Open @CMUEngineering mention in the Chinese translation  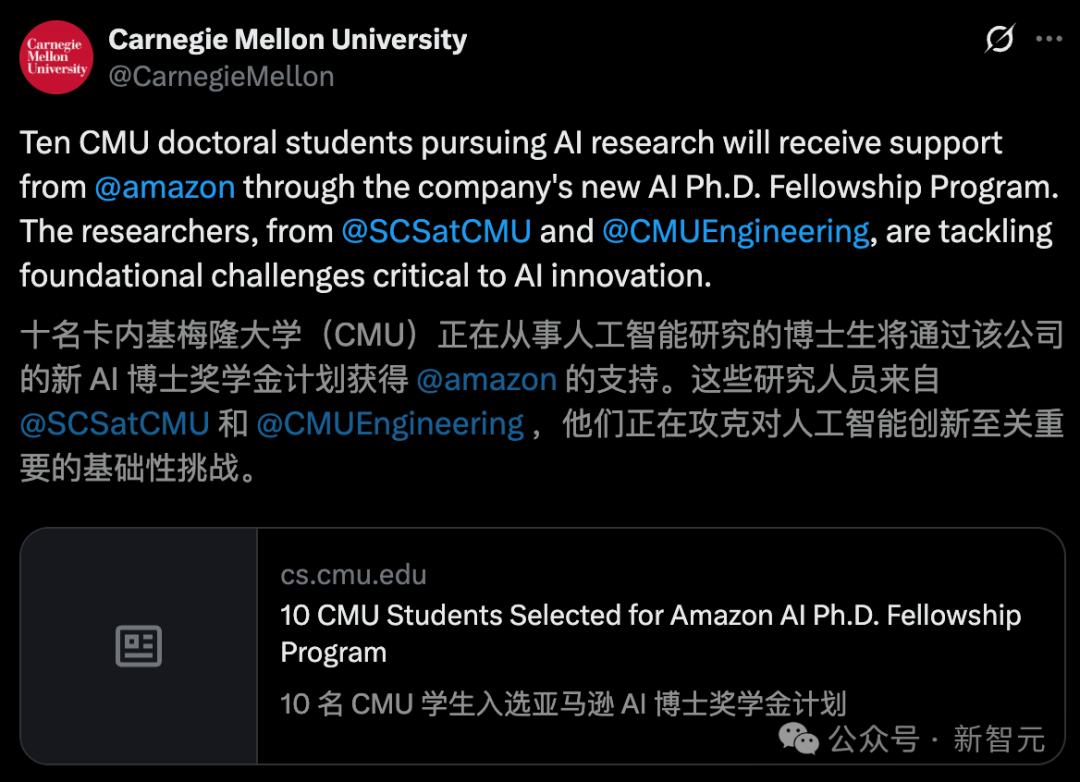tap(390, 424)
